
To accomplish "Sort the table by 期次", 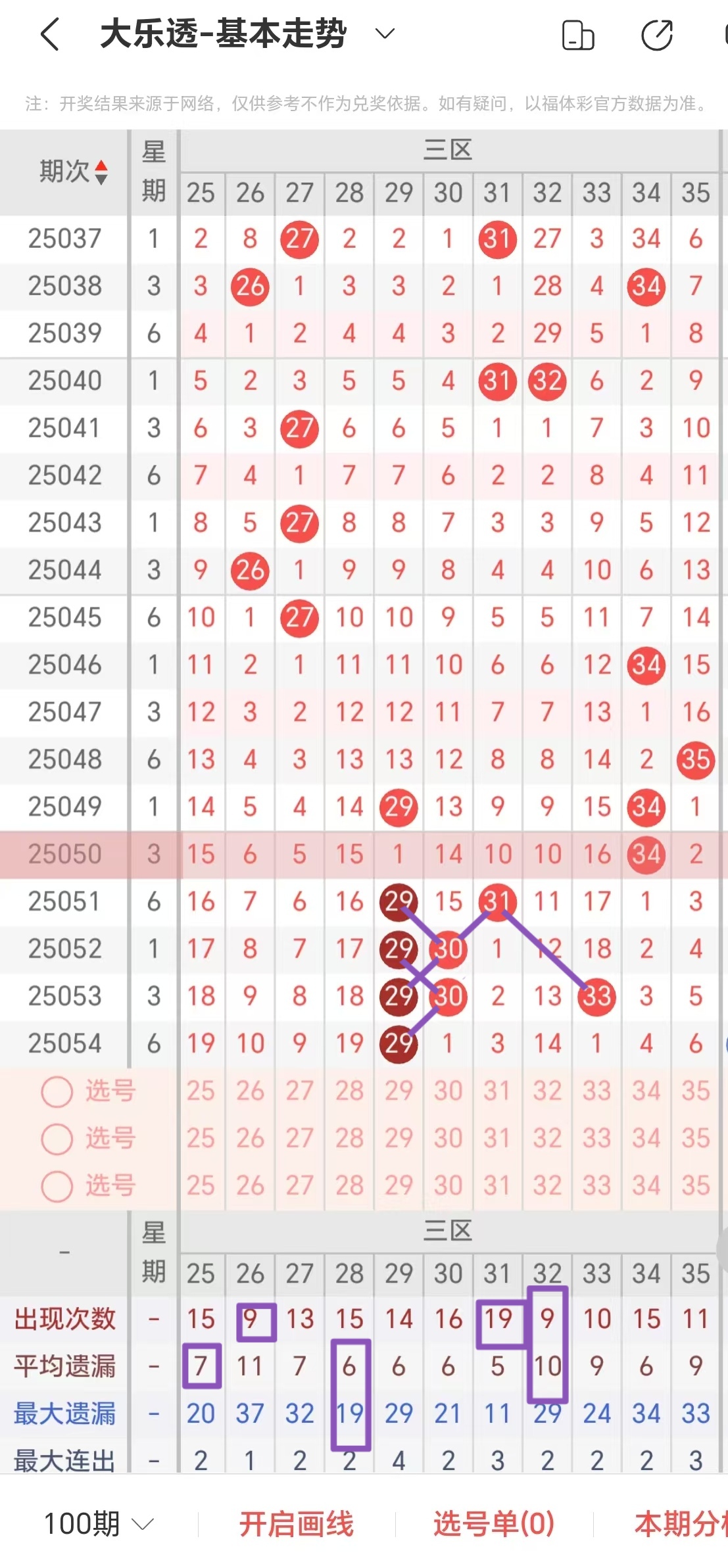I will pos(73,172).
